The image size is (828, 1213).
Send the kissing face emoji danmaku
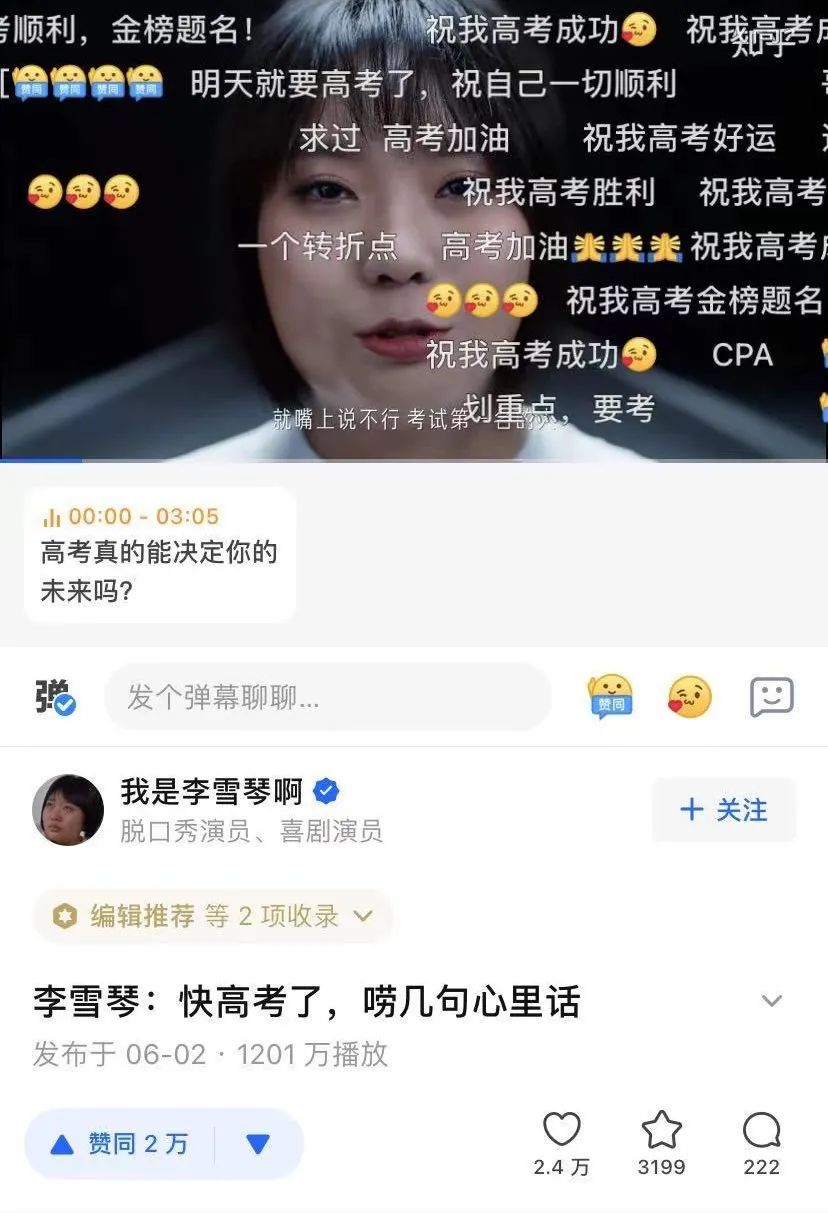690,697
